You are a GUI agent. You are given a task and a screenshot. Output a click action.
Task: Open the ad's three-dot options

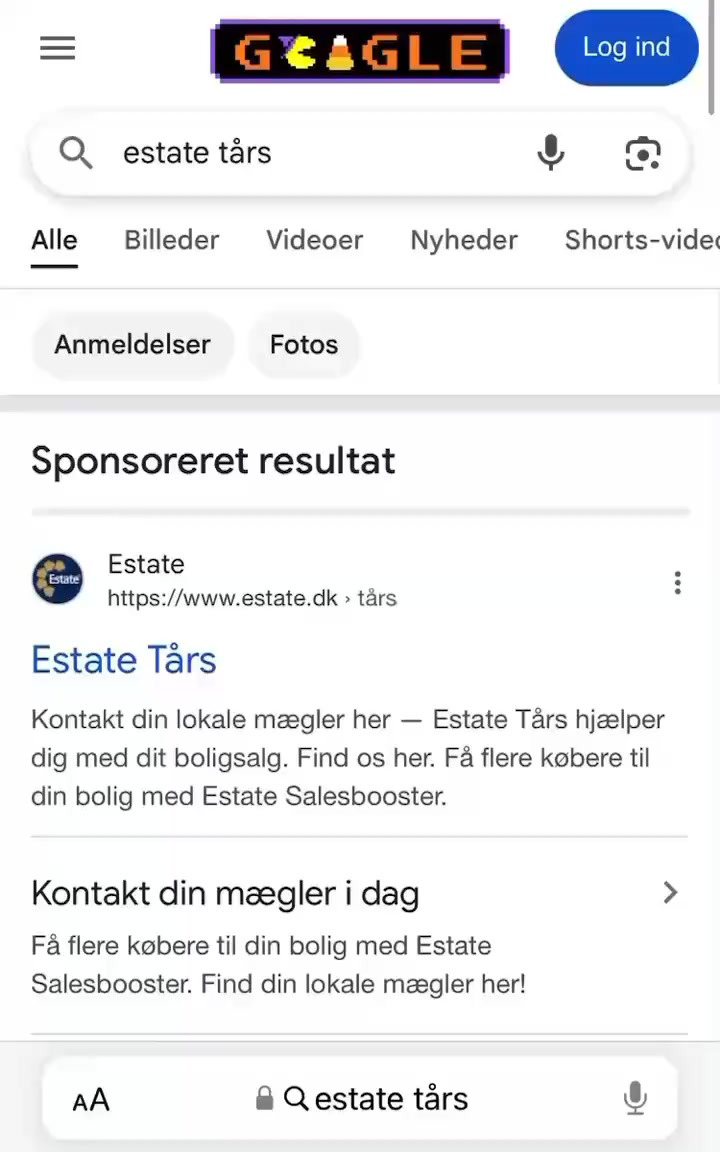tap(677, 583)
